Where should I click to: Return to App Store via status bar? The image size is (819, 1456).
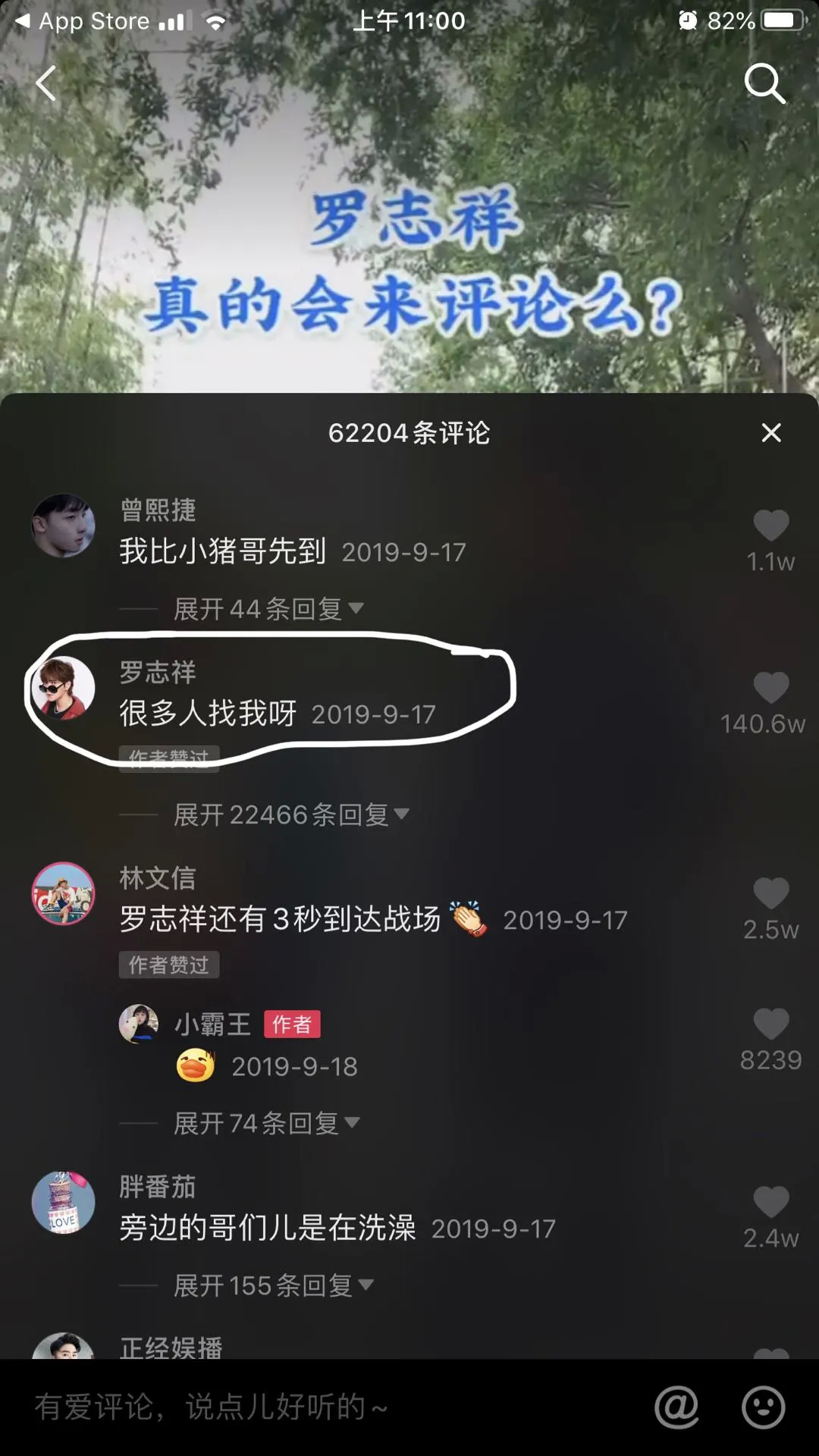[x=83, y=21]
